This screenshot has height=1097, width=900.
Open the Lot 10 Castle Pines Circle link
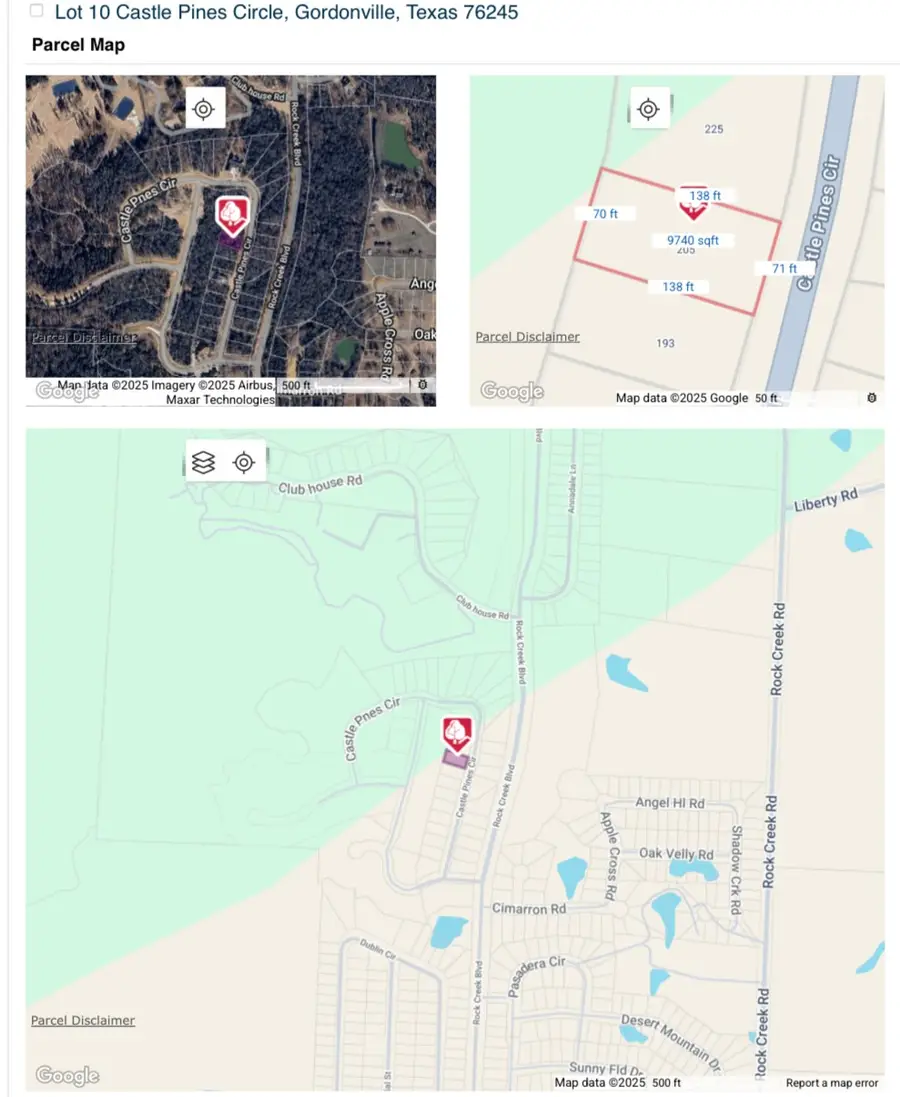(287, 12)
